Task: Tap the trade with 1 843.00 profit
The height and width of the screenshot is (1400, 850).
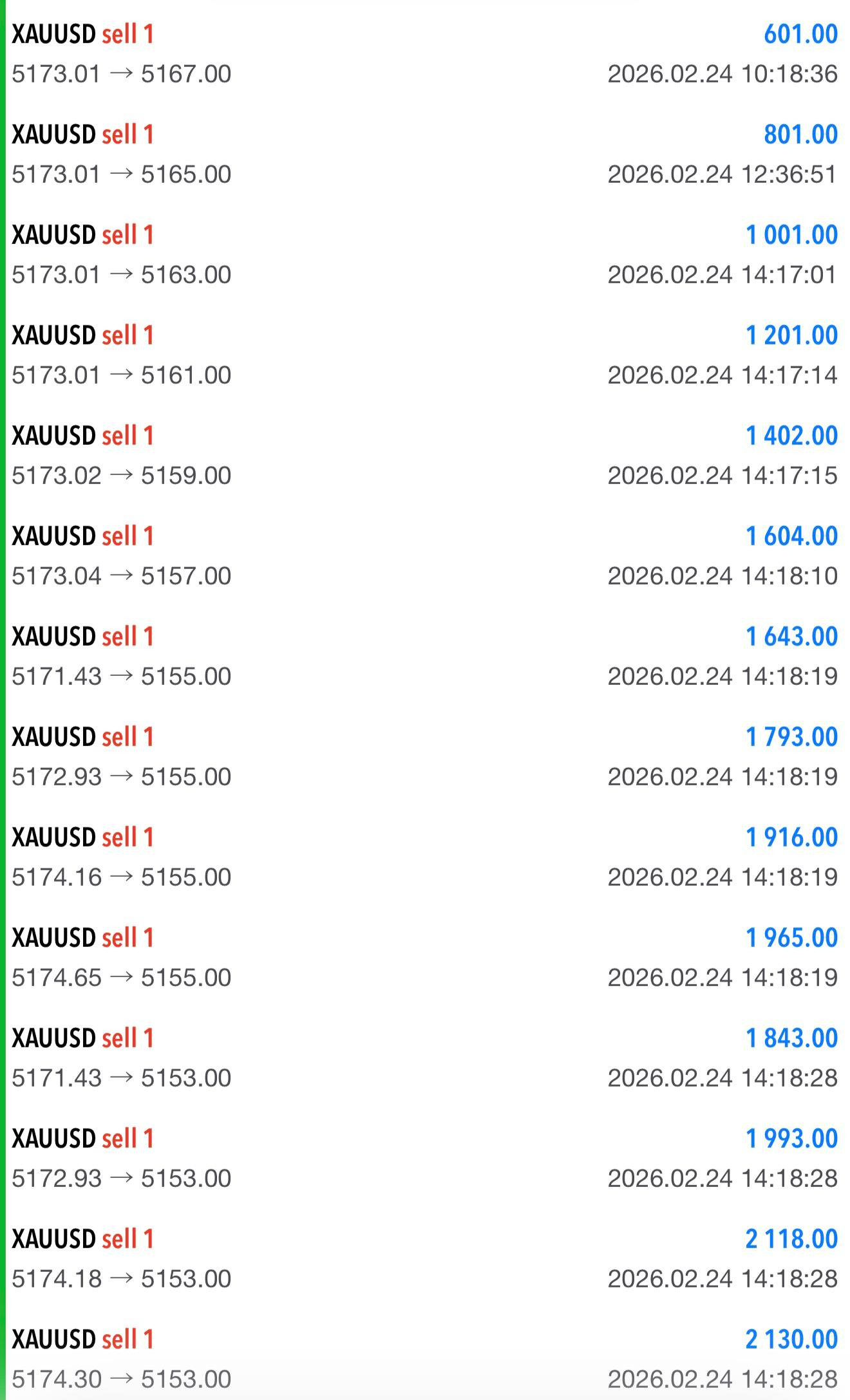Action: tap(425, 1058)
